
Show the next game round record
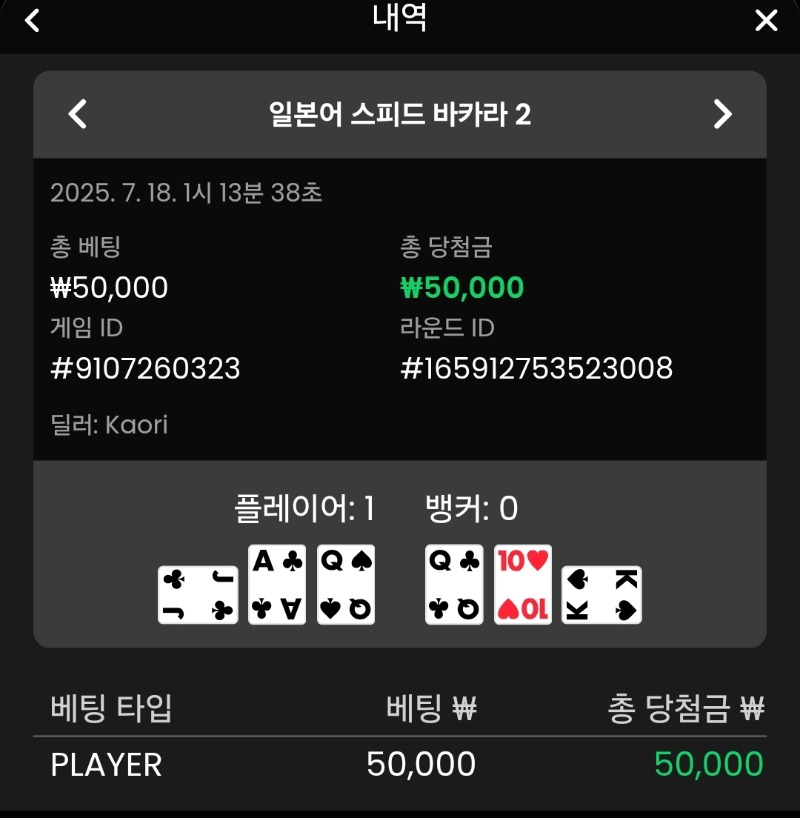point(722,114)
